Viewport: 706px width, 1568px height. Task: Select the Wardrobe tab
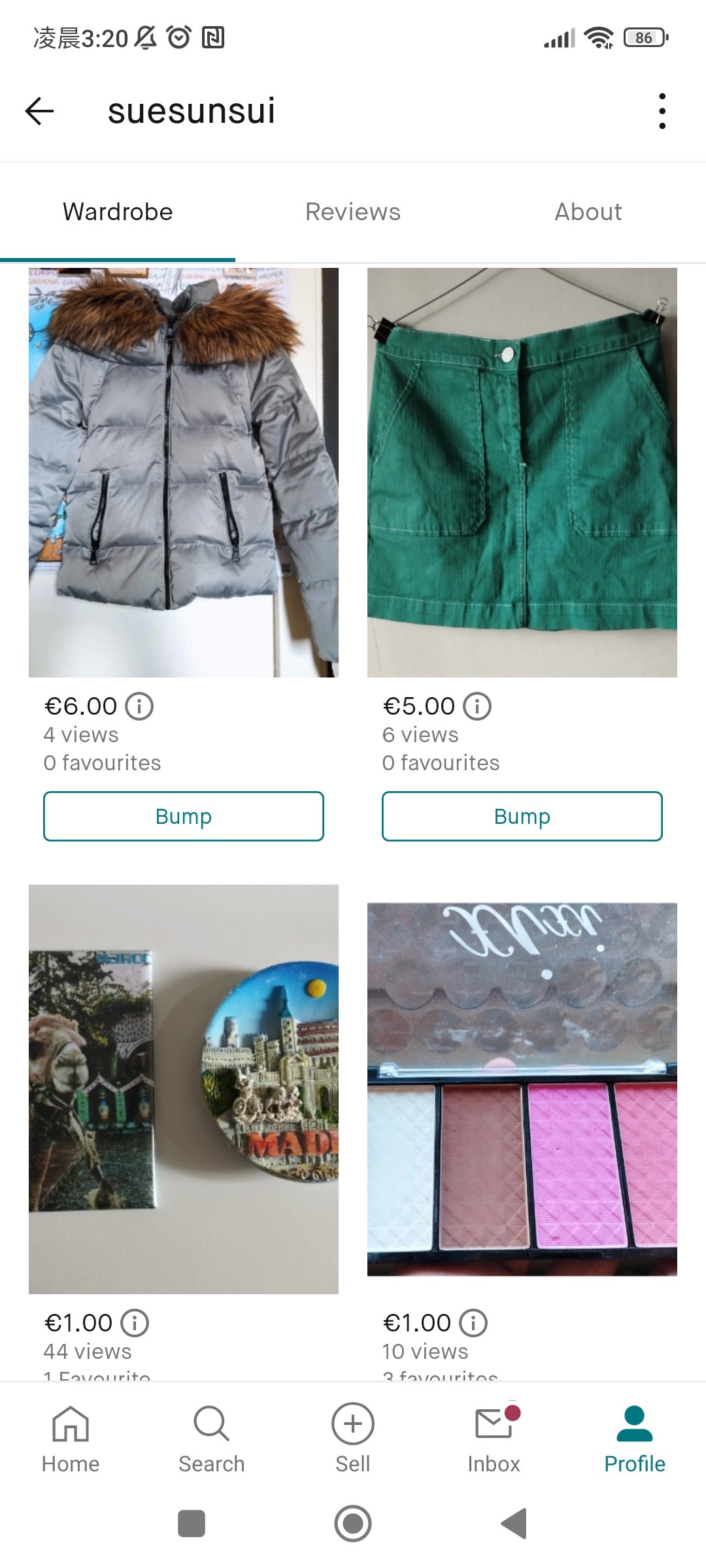[x=118, y=212]
